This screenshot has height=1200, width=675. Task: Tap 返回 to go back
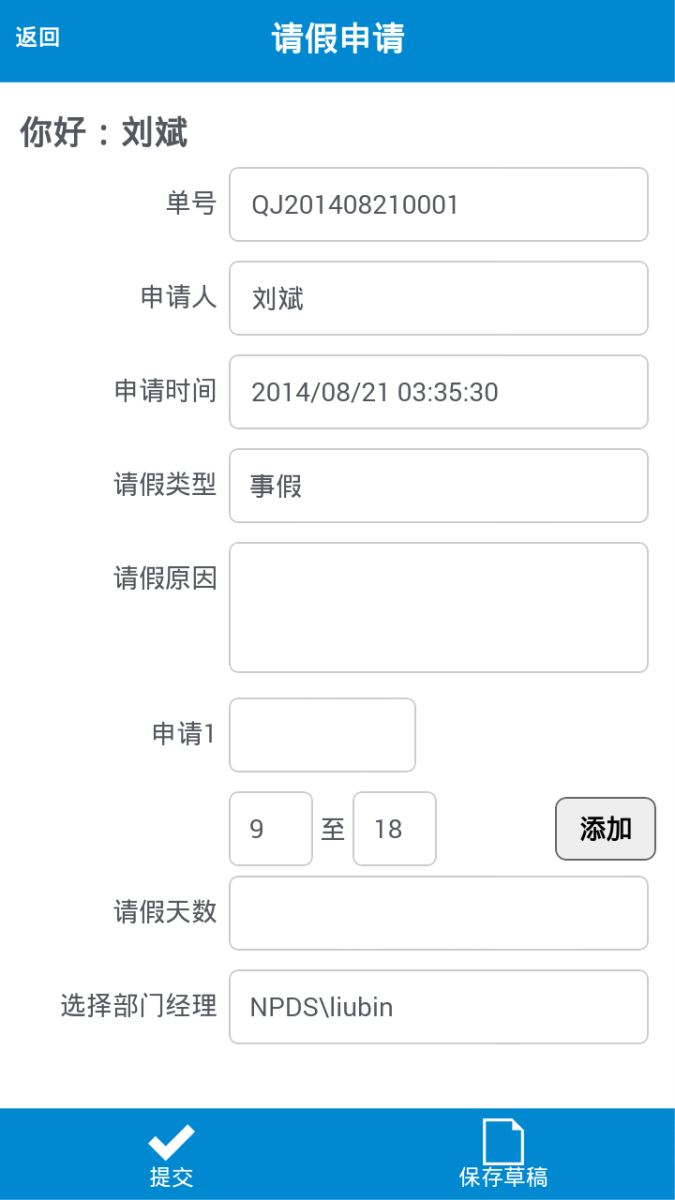(x=38, y=38)
